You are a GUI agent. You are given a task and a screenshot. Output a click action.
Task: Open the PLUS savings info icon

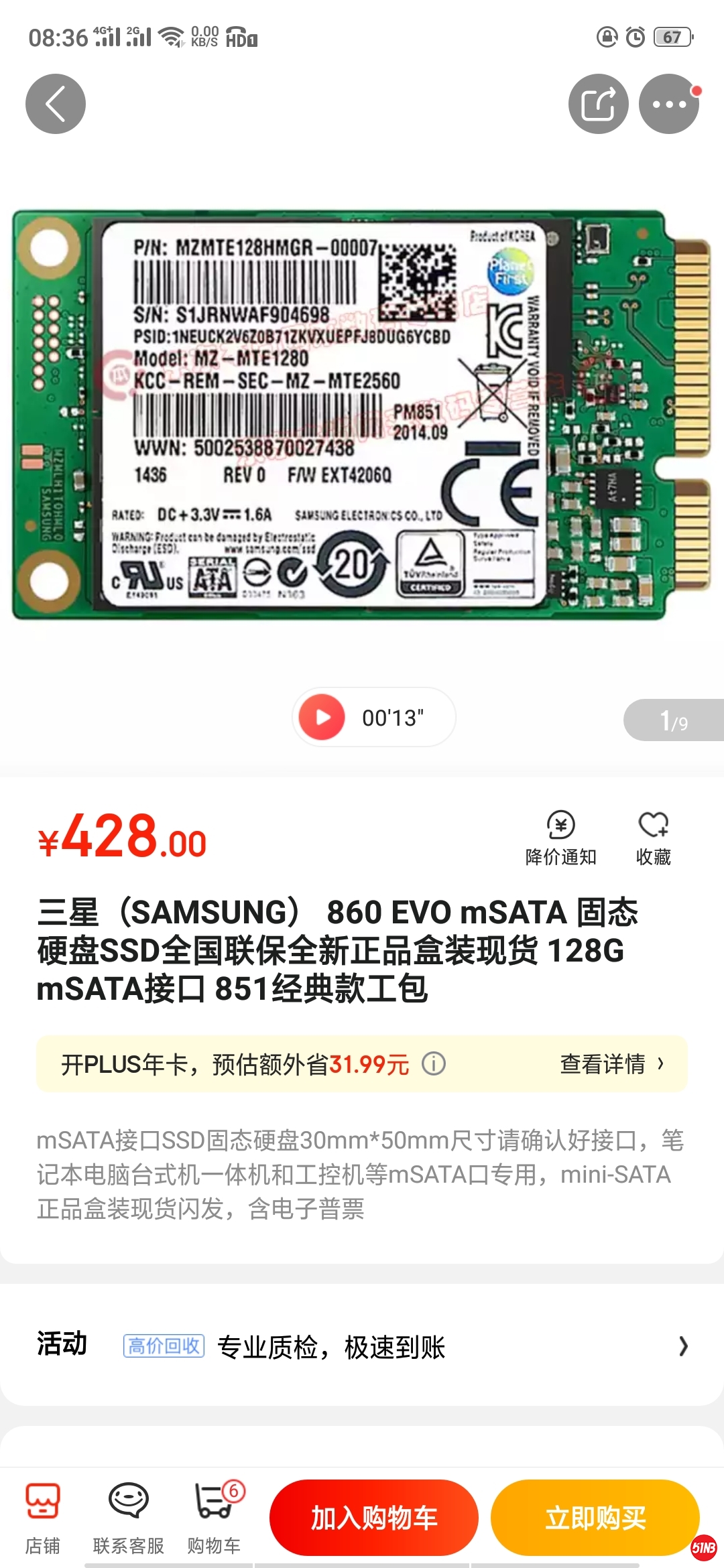[434, 1063]
